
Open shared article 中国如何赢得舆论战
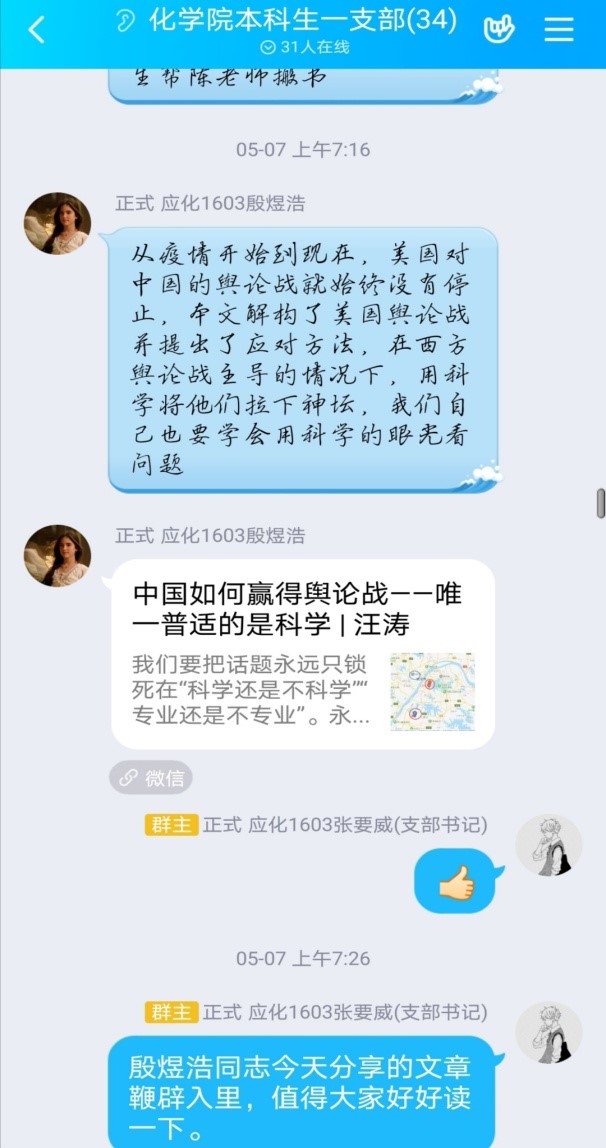tap(303, 653)
